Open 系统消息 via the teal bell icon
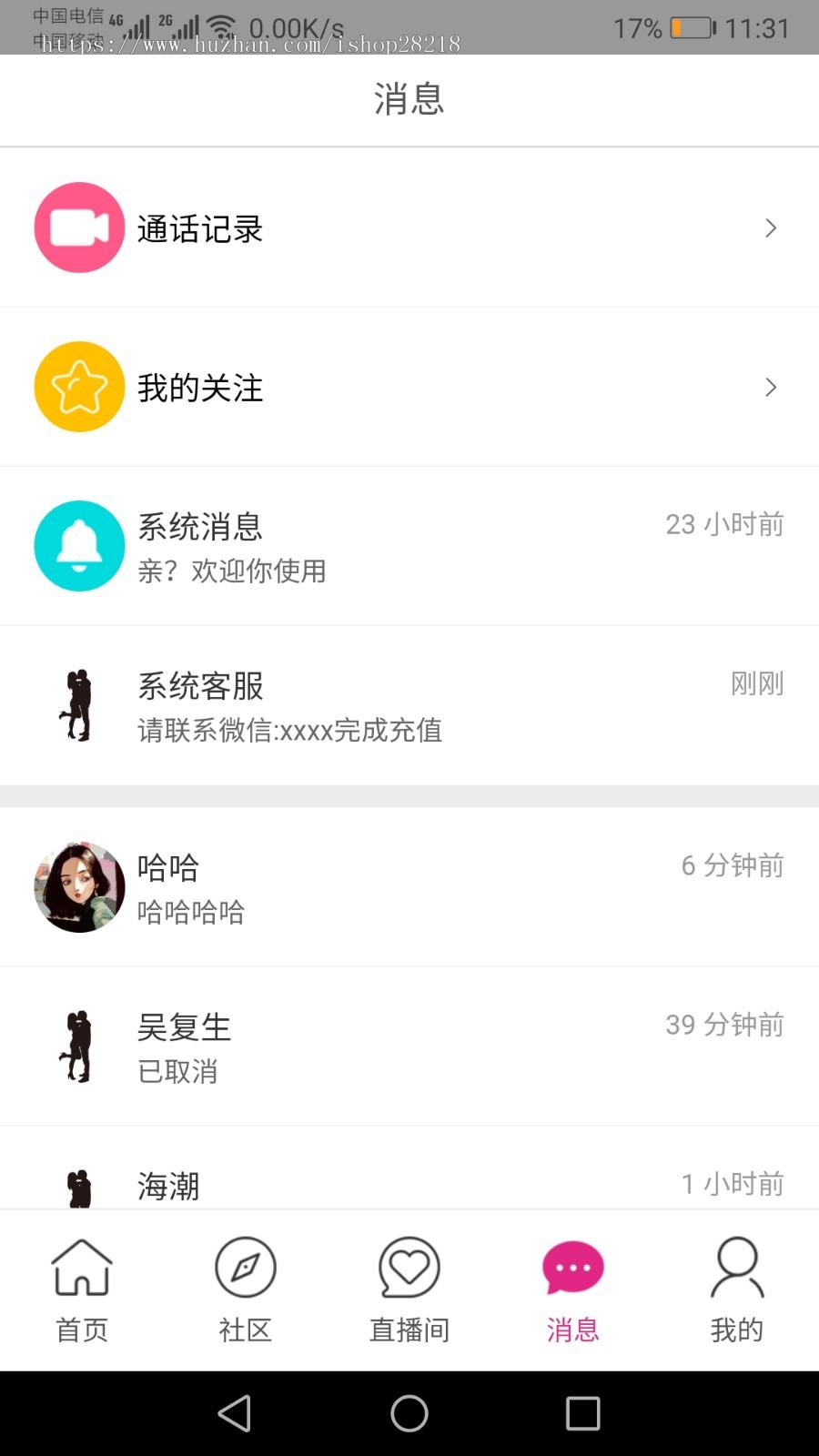The image size is (819, 1456). [x=79, y=546]
